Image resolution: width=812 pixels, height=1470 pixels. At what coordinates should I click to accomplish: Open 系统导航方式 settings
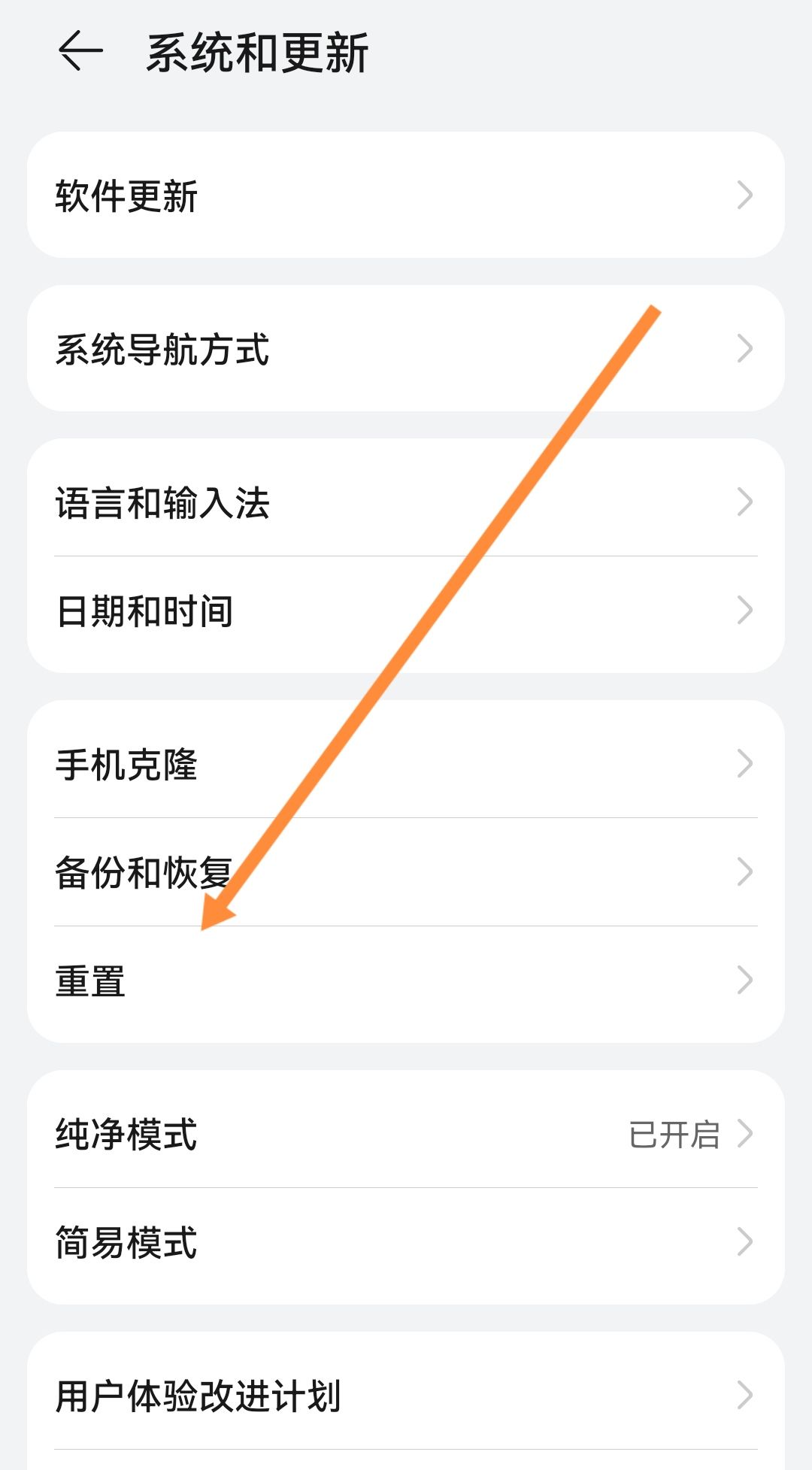point(301,347)
